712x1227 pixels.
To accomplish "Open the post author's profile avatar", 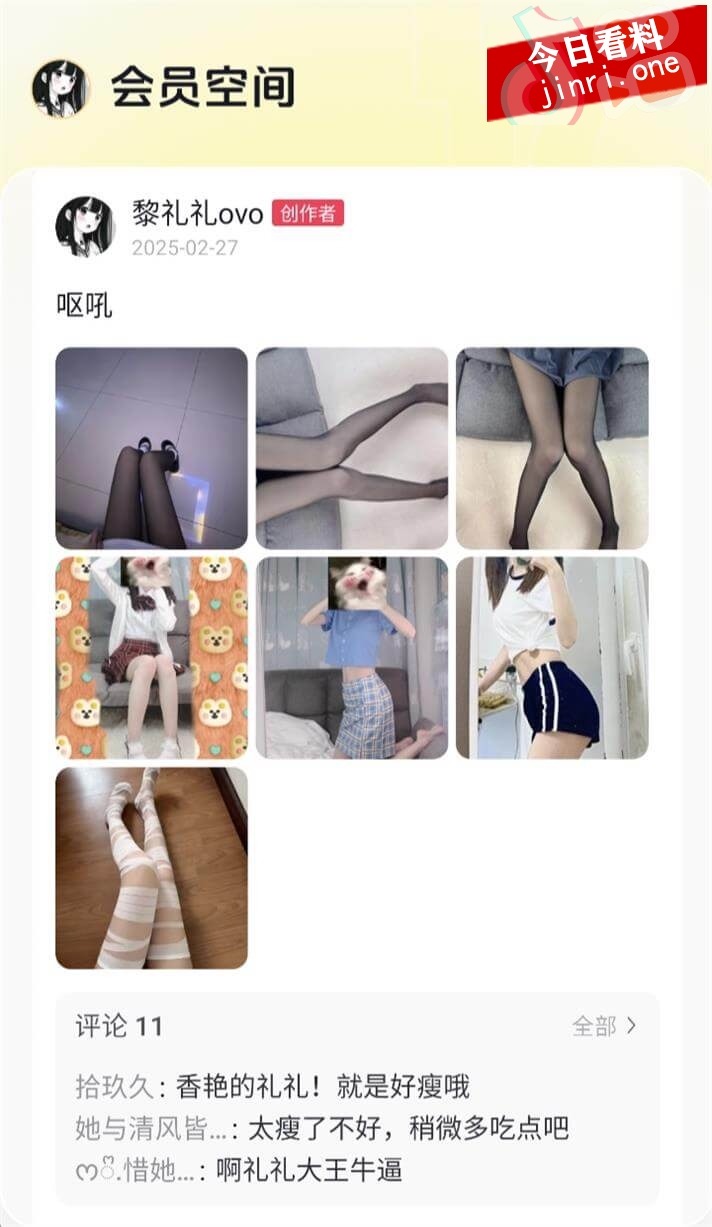I will 84,226.
